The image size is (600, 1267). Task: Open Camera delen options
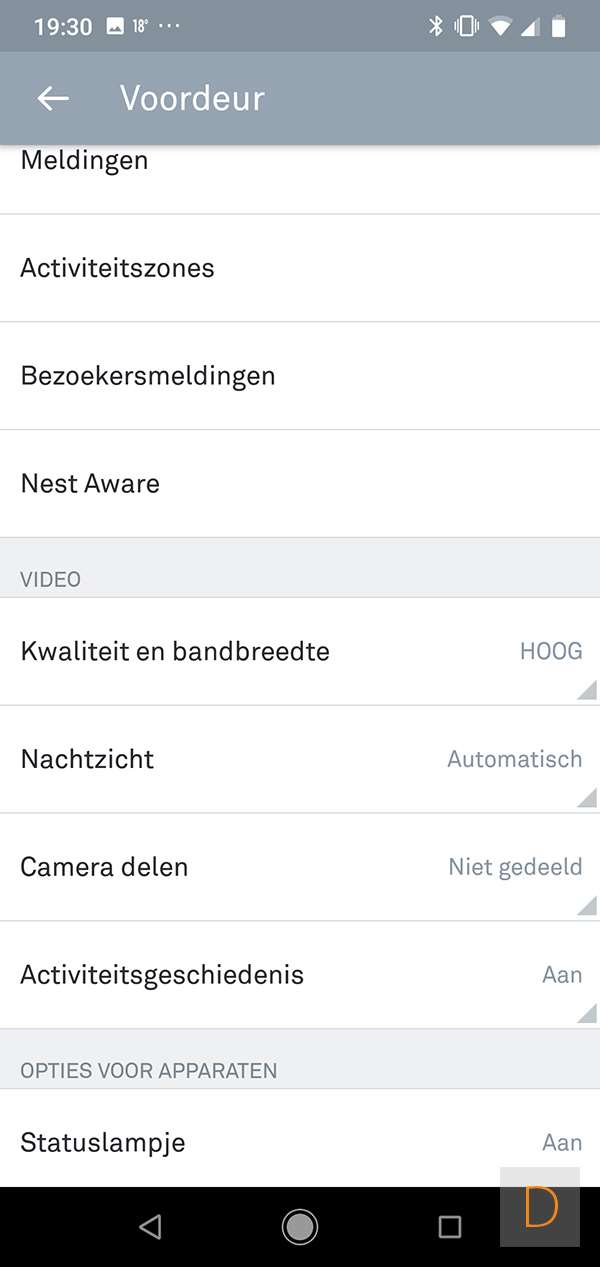[x=300, y=867]
